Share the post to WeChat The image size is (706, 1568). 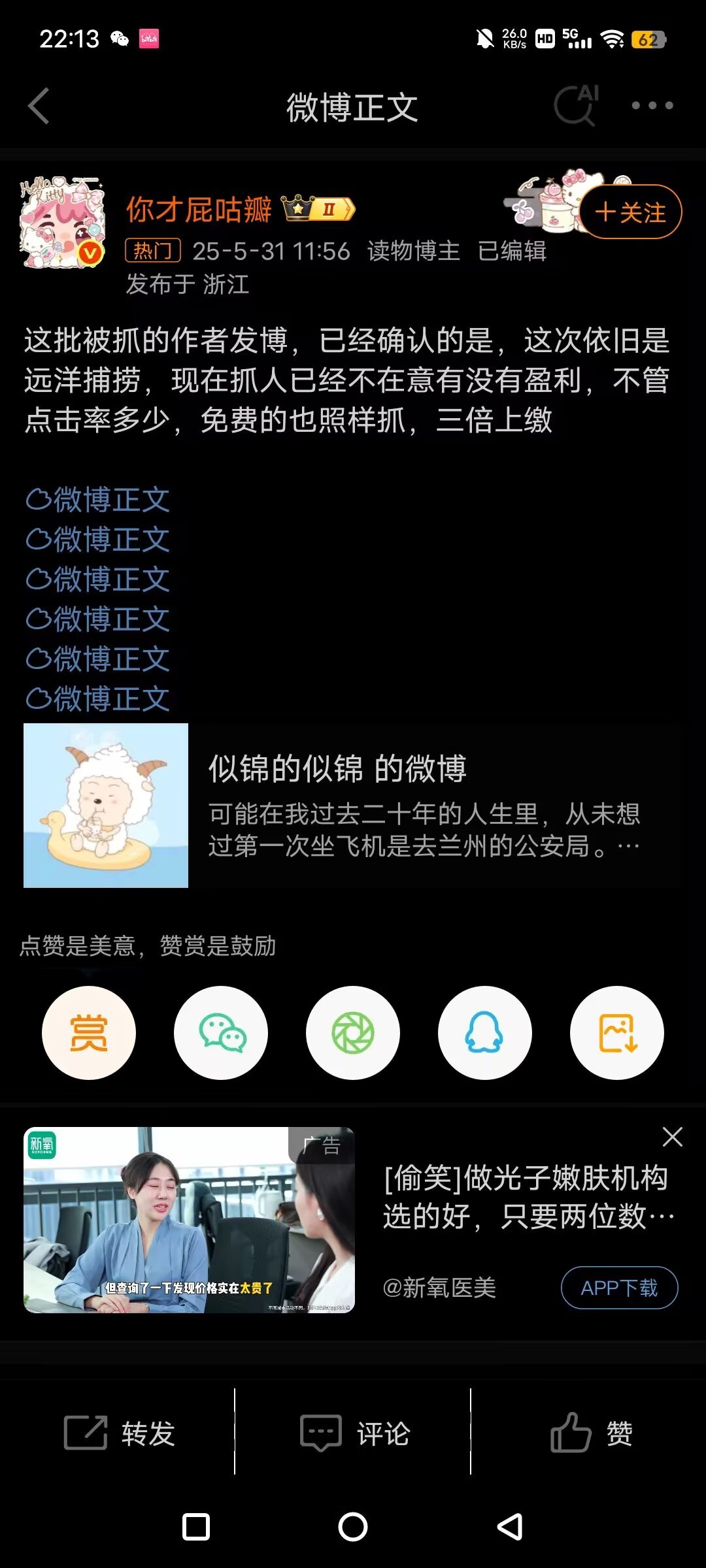(x=221, y=1033)
